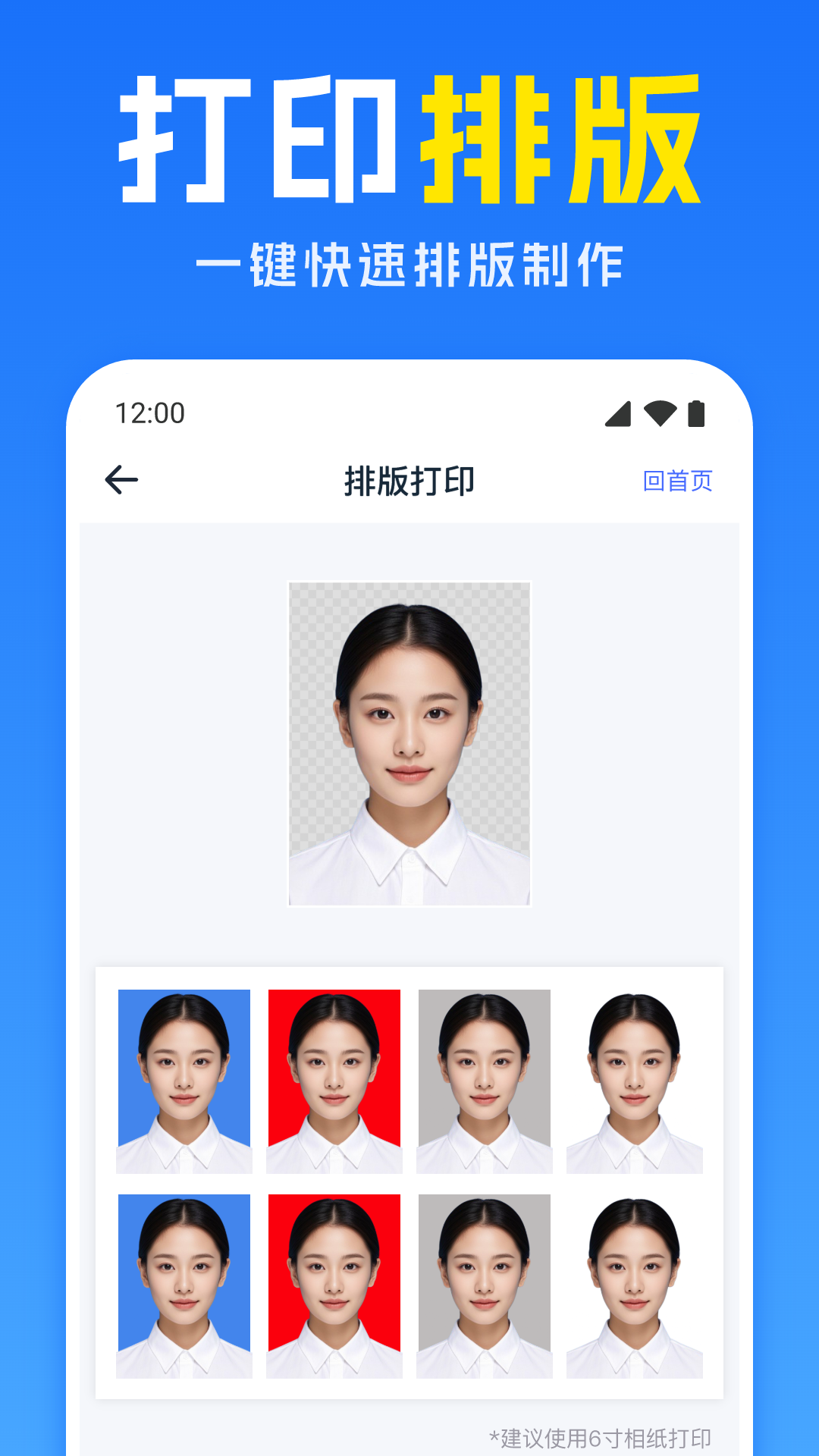Tap the back arrow to go back

click(121, 479)
